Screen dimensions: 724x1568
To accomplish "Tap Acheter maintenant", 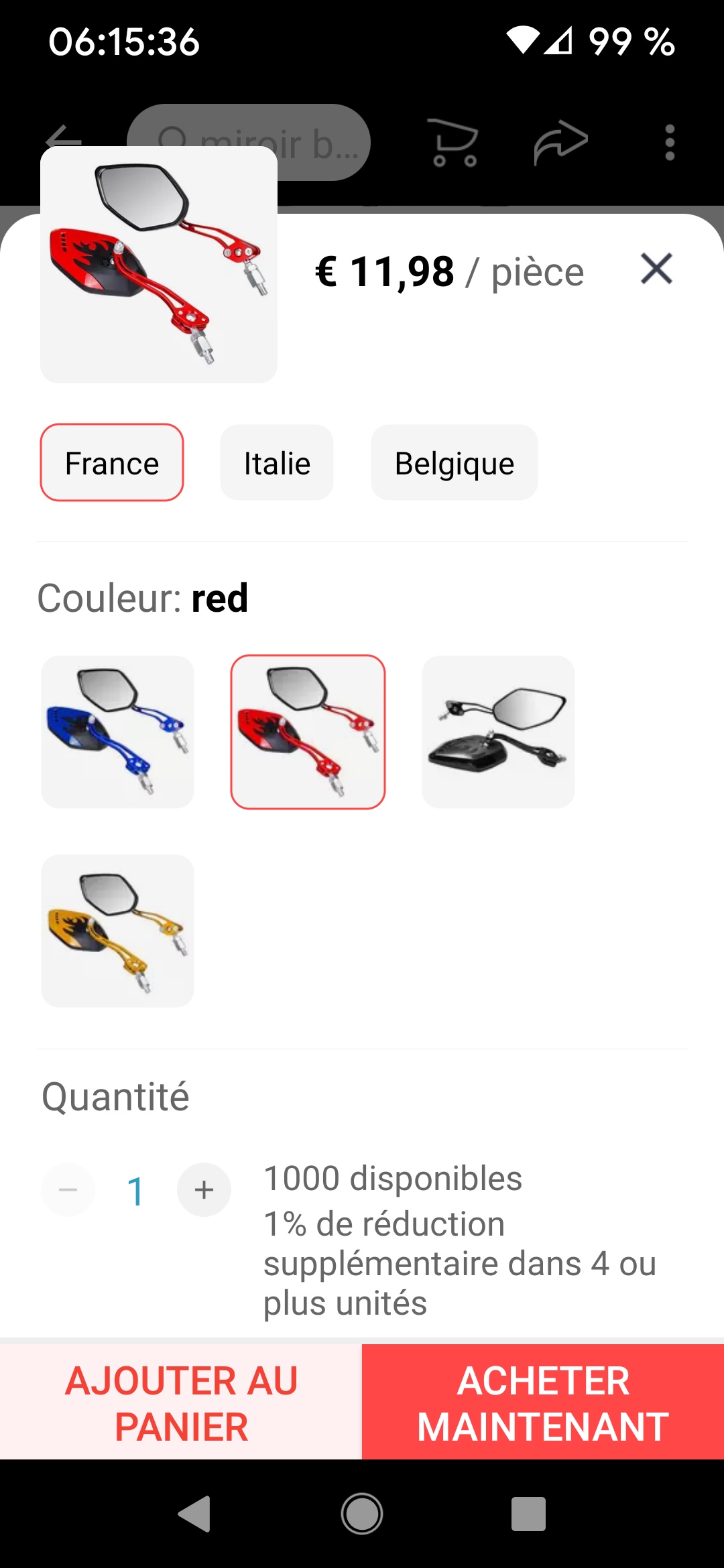I will [x=543, y=1402].
